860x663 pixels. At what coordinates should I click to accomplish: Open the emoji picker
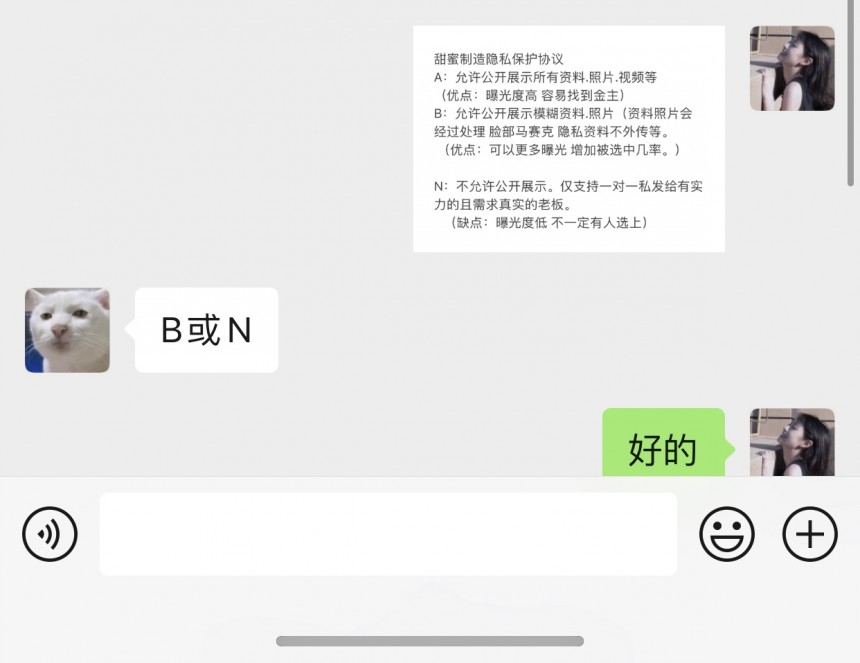click(727, 535)
